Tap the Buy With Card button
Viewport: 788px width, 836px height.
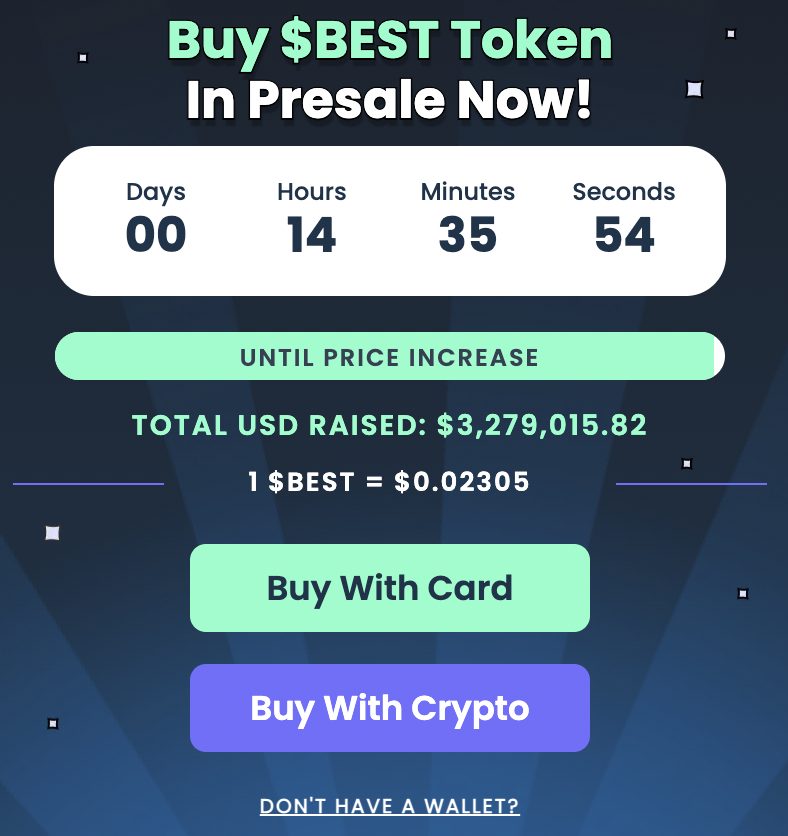click(389, 588)
